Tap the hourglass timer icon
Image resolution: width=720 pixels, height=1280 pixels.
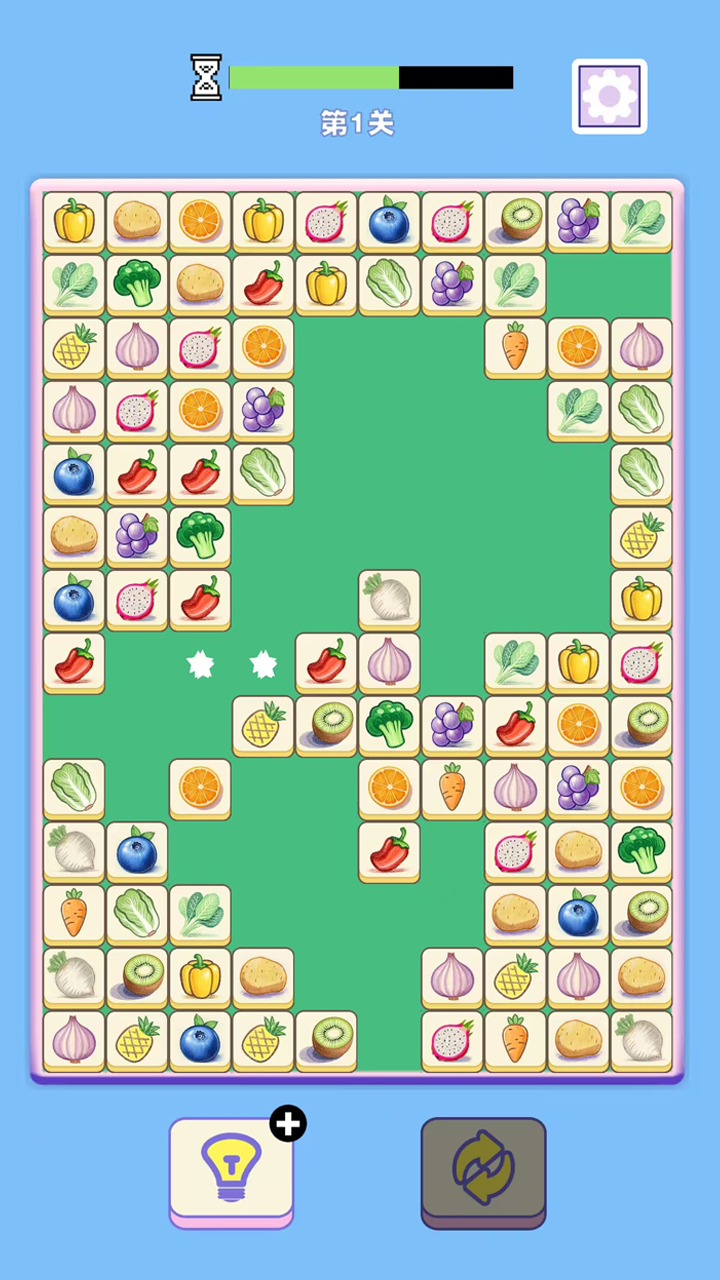[205, 77]
